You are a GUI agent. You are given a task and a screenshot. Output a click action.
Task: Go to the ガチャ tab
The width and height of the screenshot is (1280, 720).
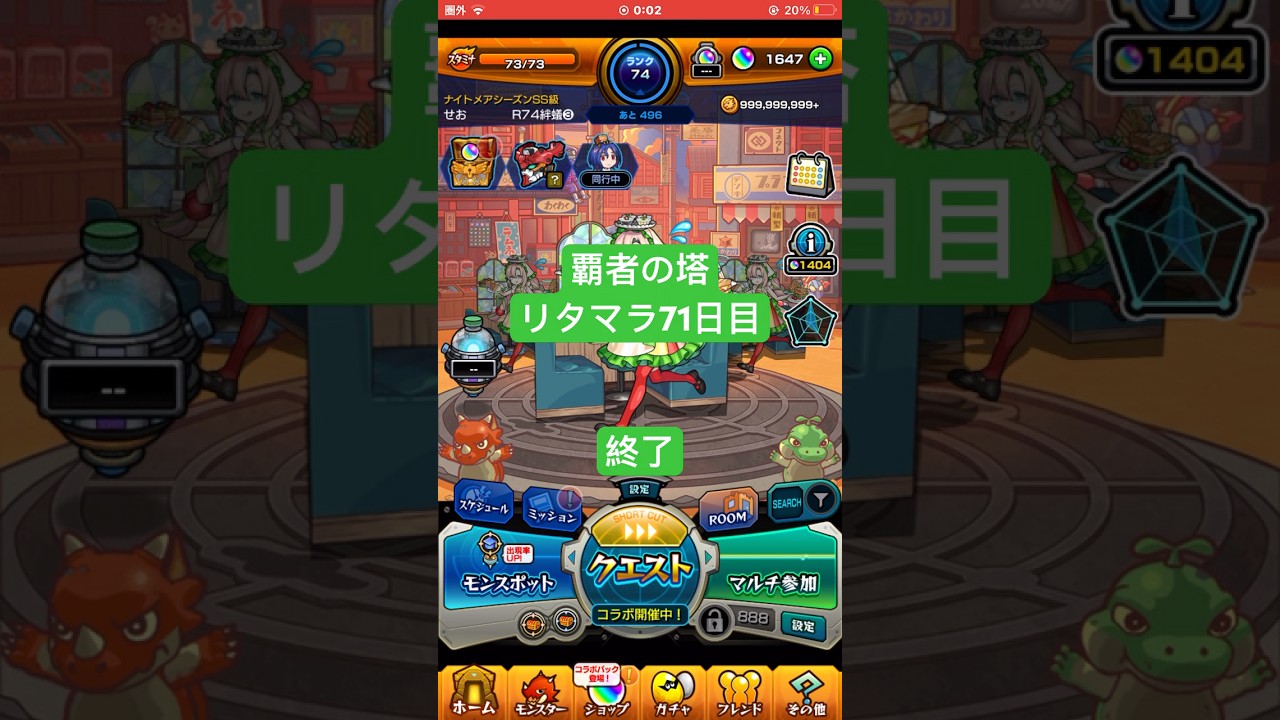673,692
